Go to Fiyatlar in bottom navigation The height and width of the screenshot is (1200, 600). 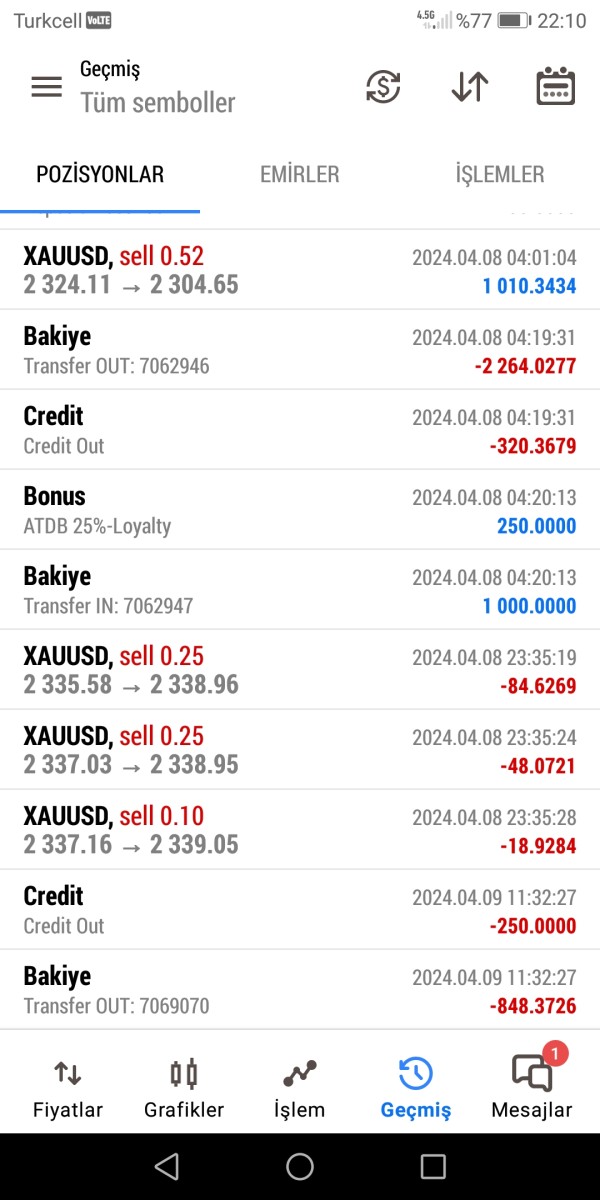[68, 1088]
